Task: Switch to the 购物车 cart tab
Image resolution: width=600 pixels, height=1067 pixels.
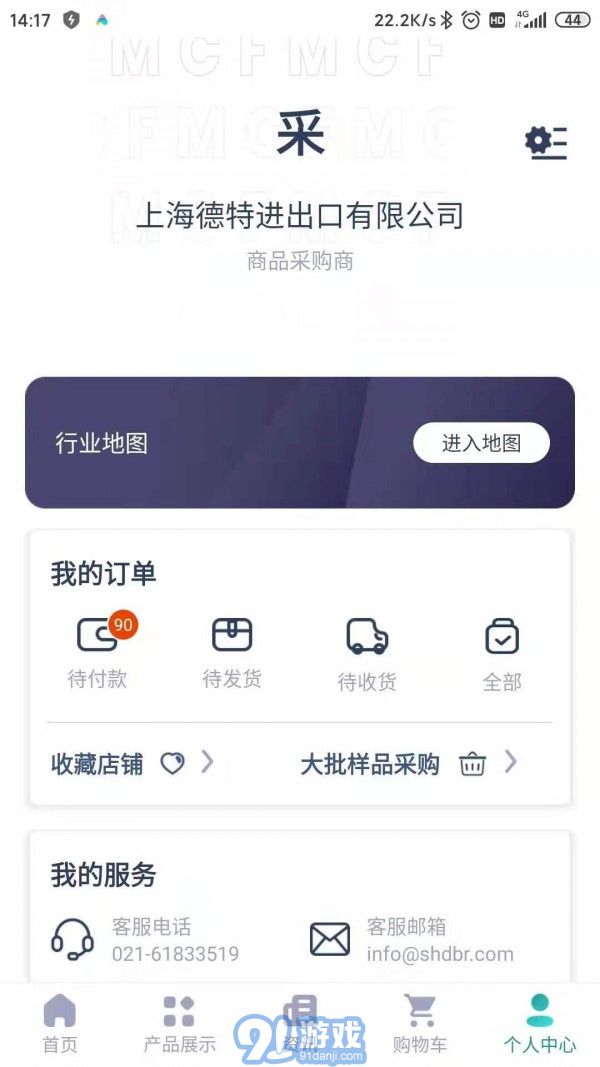Action: point(420,1022)
